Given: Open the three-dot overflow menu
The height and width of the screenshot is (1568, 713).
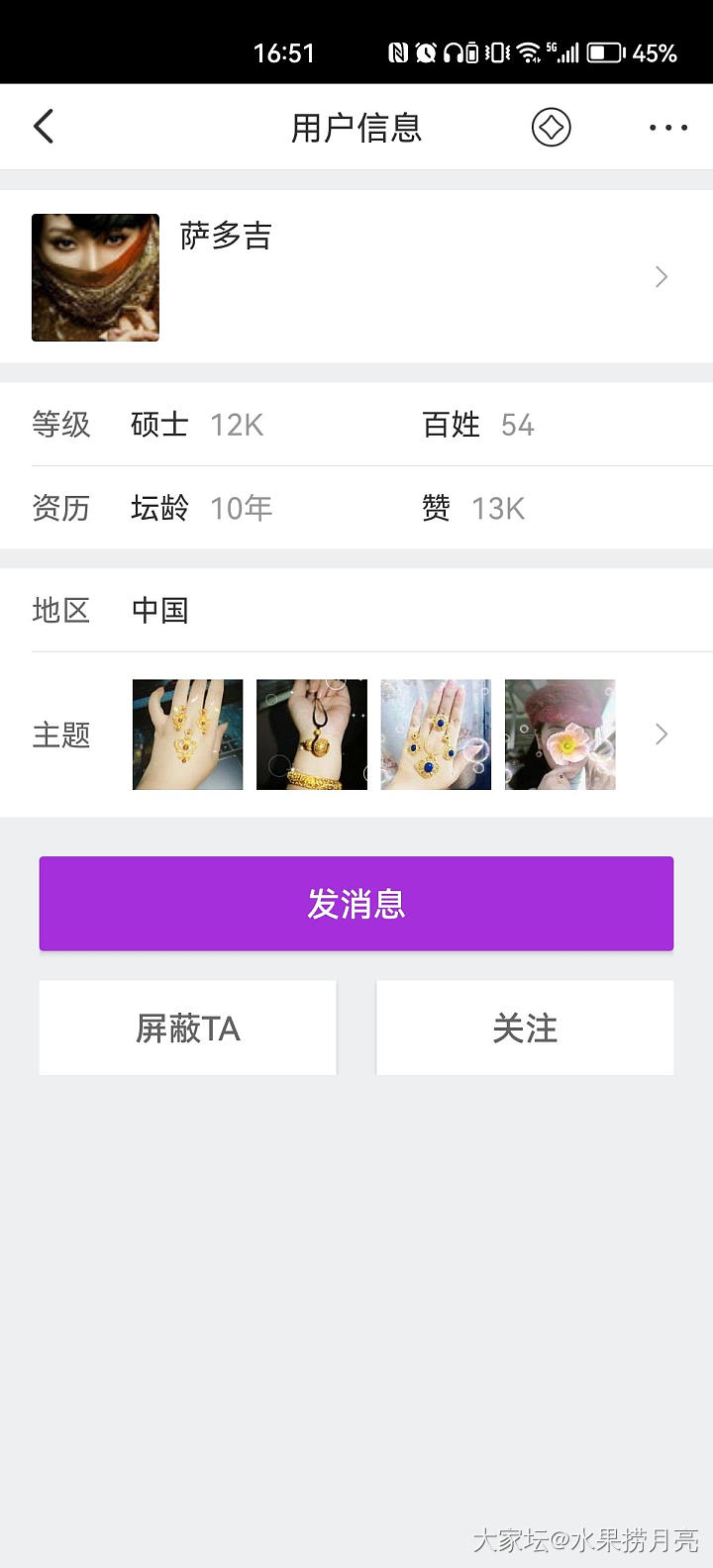Looking at the screenshot, I should [668, 128].
